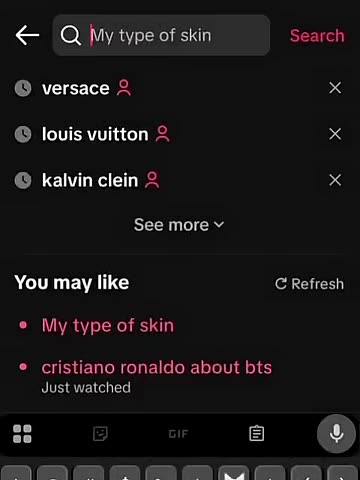This screenshot has height=480, width=360.
Task: Refresh the You may like suggestions
Action: pos(309,284)
